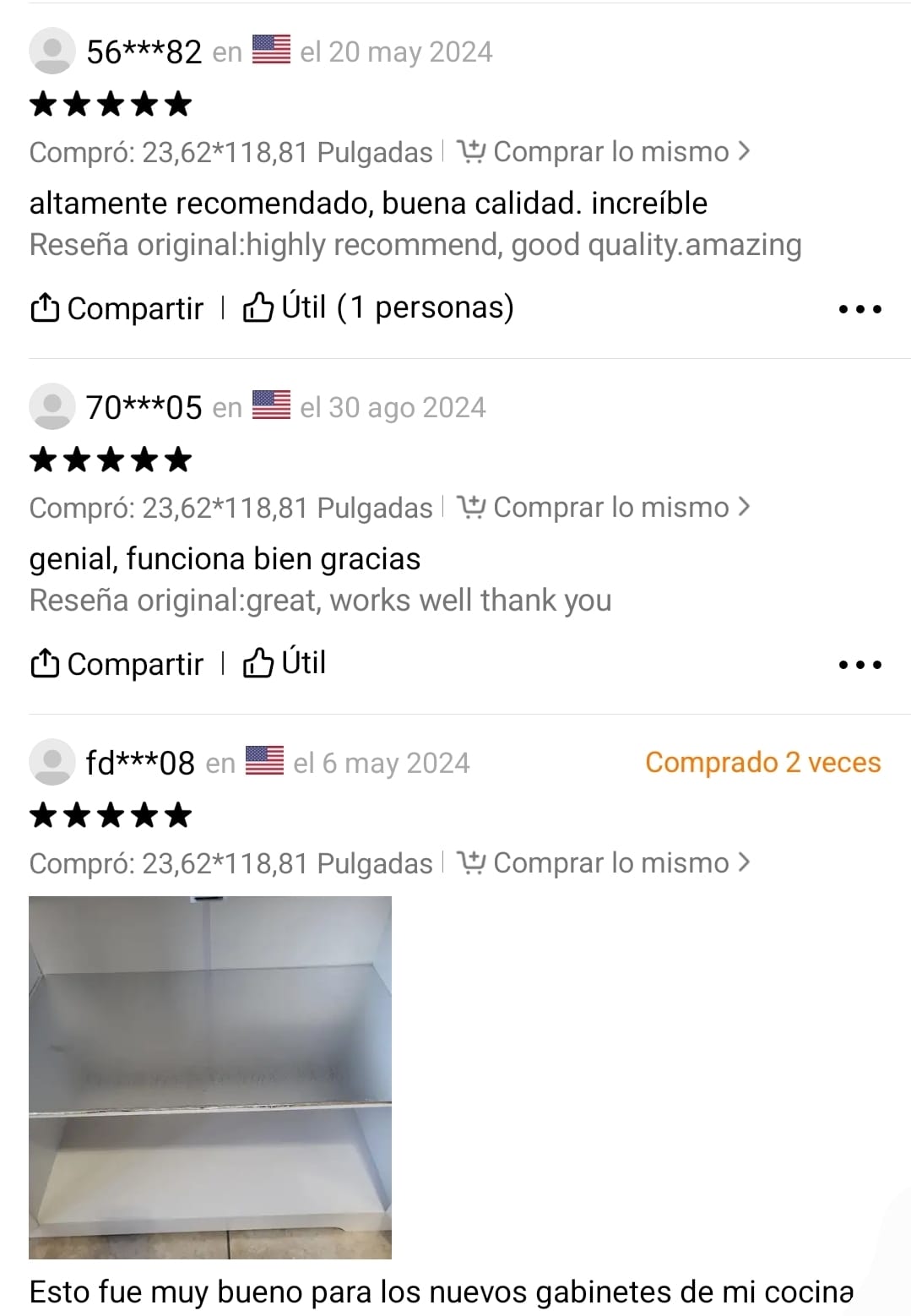Click the cart icon beside third Comprar lo mismo
This screenshot has height=1316, width=911.
point(470,862)
